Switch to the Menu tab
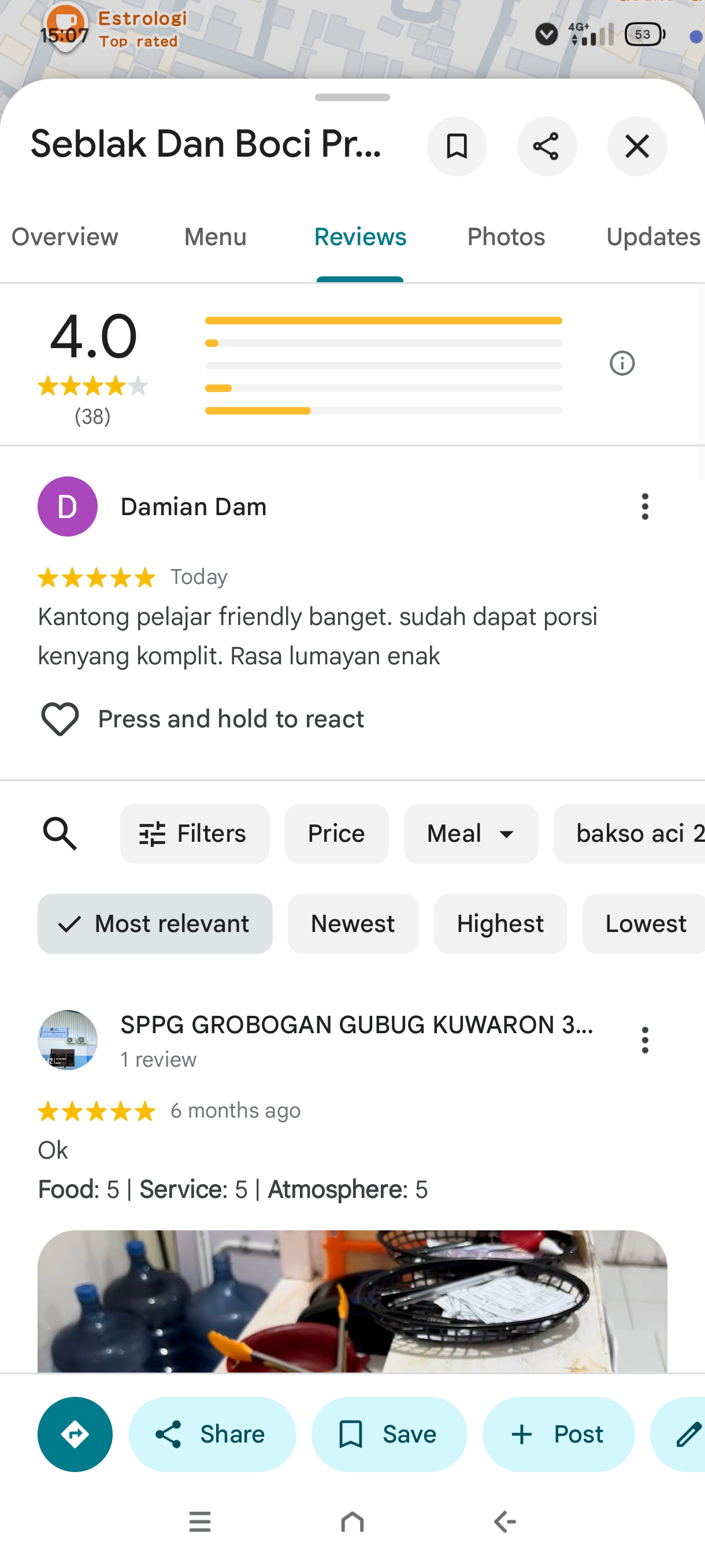The height and width of the screenshot is (1568, 705). click(x=216, y=237)
